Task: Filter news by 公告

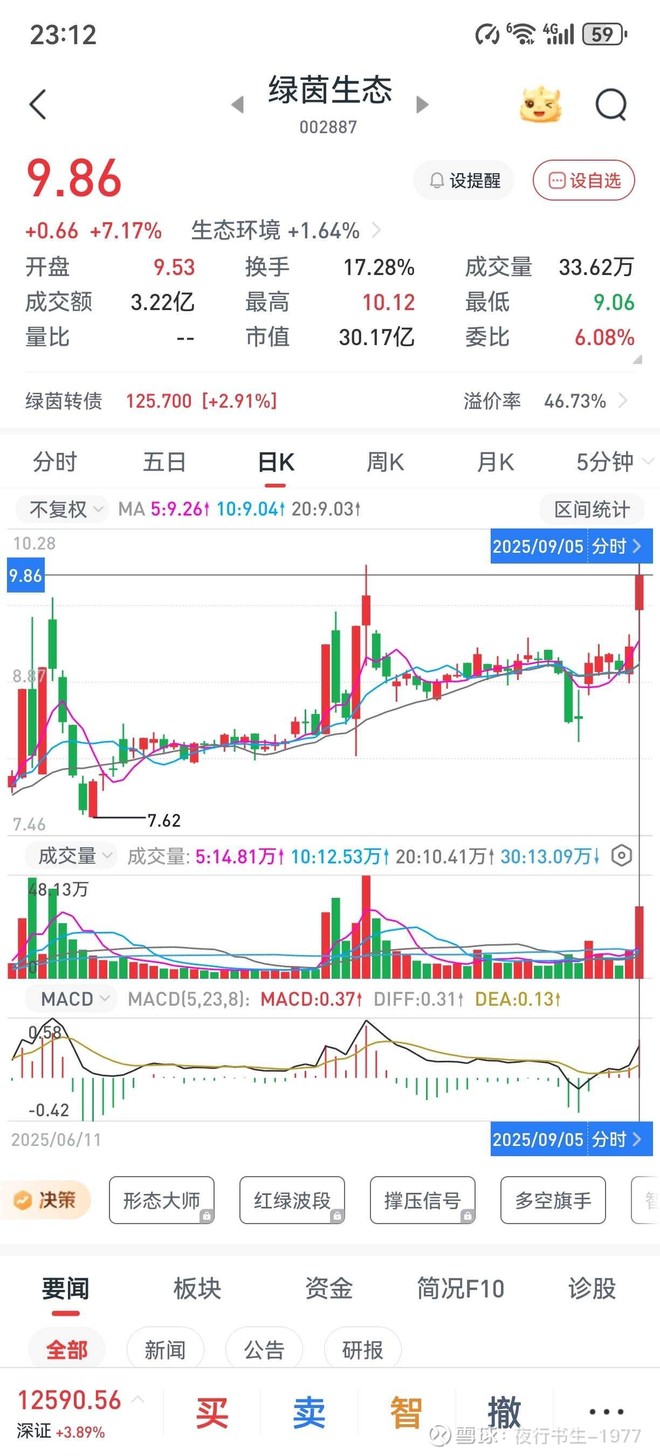Action: click(264, 1350)
